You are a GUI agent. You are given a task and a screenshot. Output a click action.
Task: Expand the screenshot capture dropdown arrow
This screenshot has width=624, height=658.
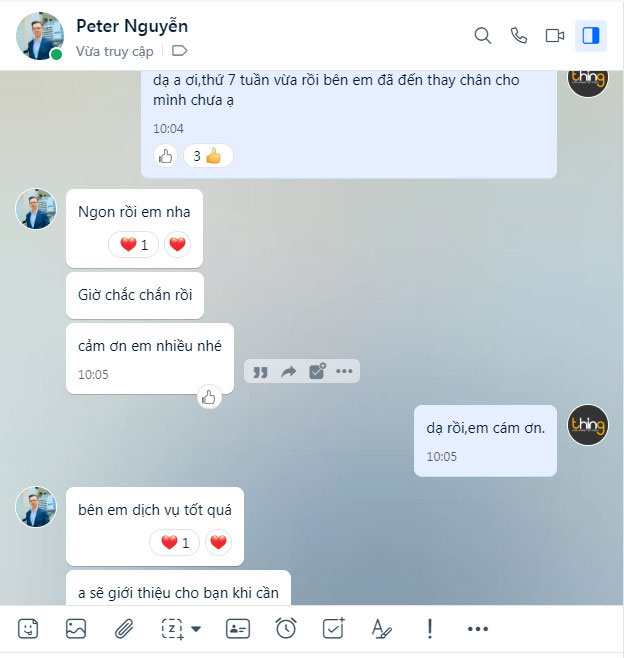196,629
